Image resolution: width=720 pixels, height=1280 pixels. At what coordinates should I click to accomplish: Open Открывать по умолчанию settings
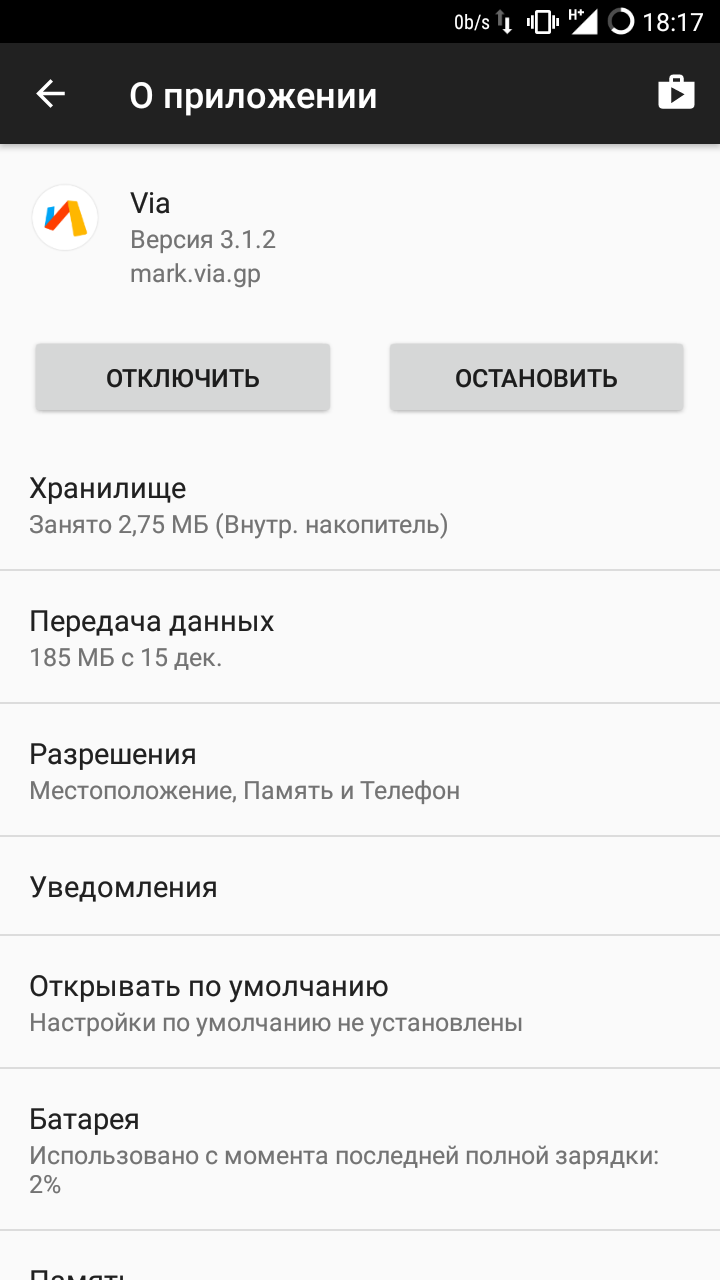point(360,1003)
